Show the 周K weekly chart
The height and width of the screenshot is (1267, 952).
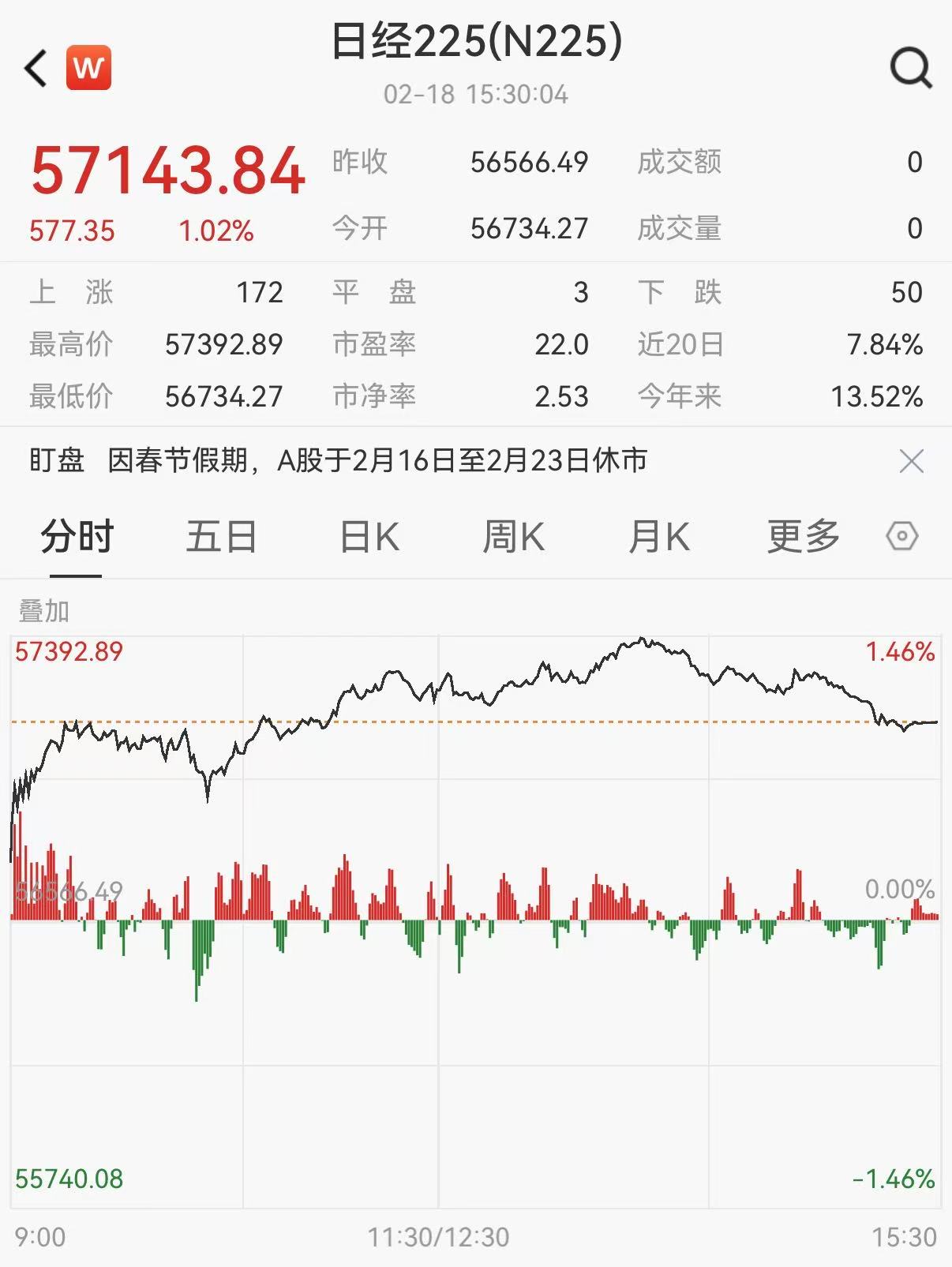[513, 538]
